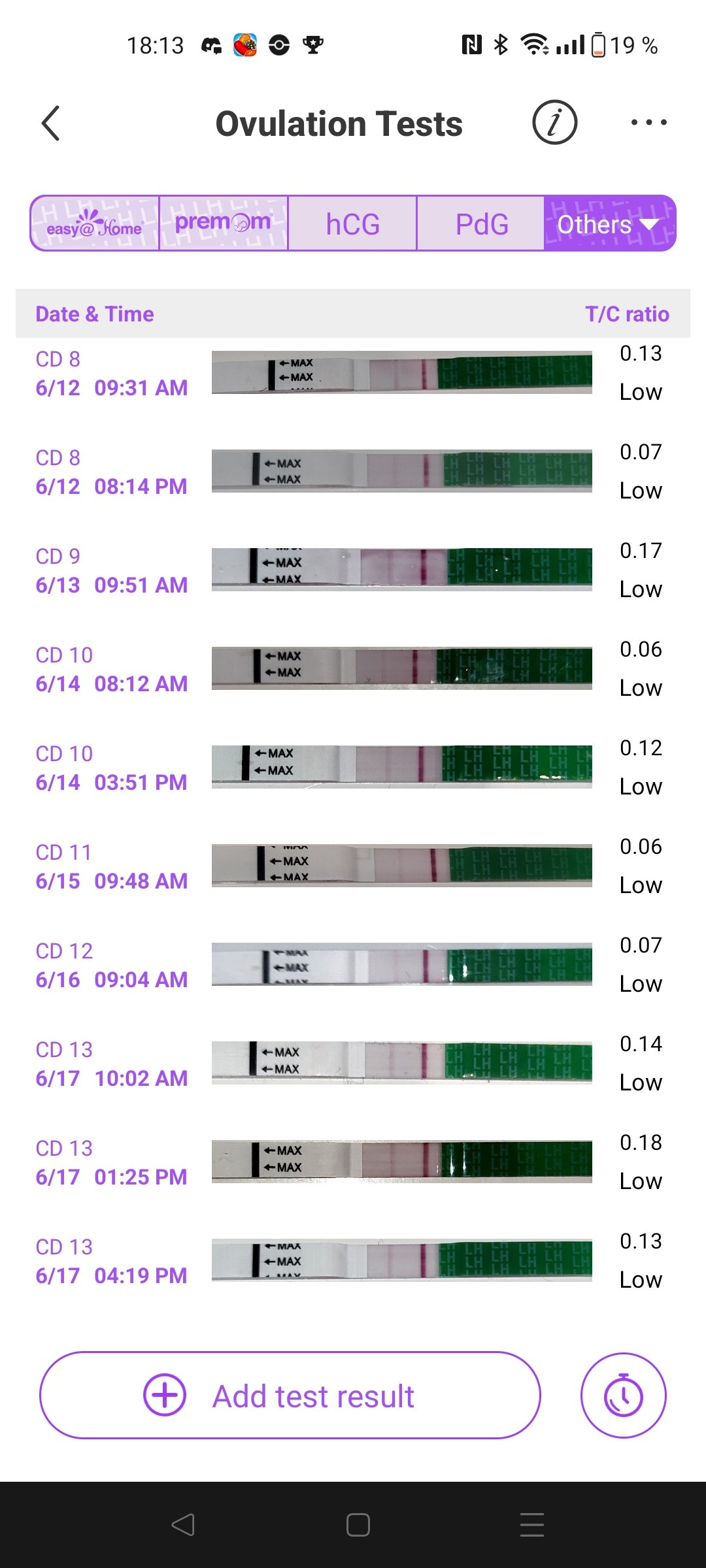Open the three-dot overflow menu
Screen dimensions: 706x1568
click(648, 122)
